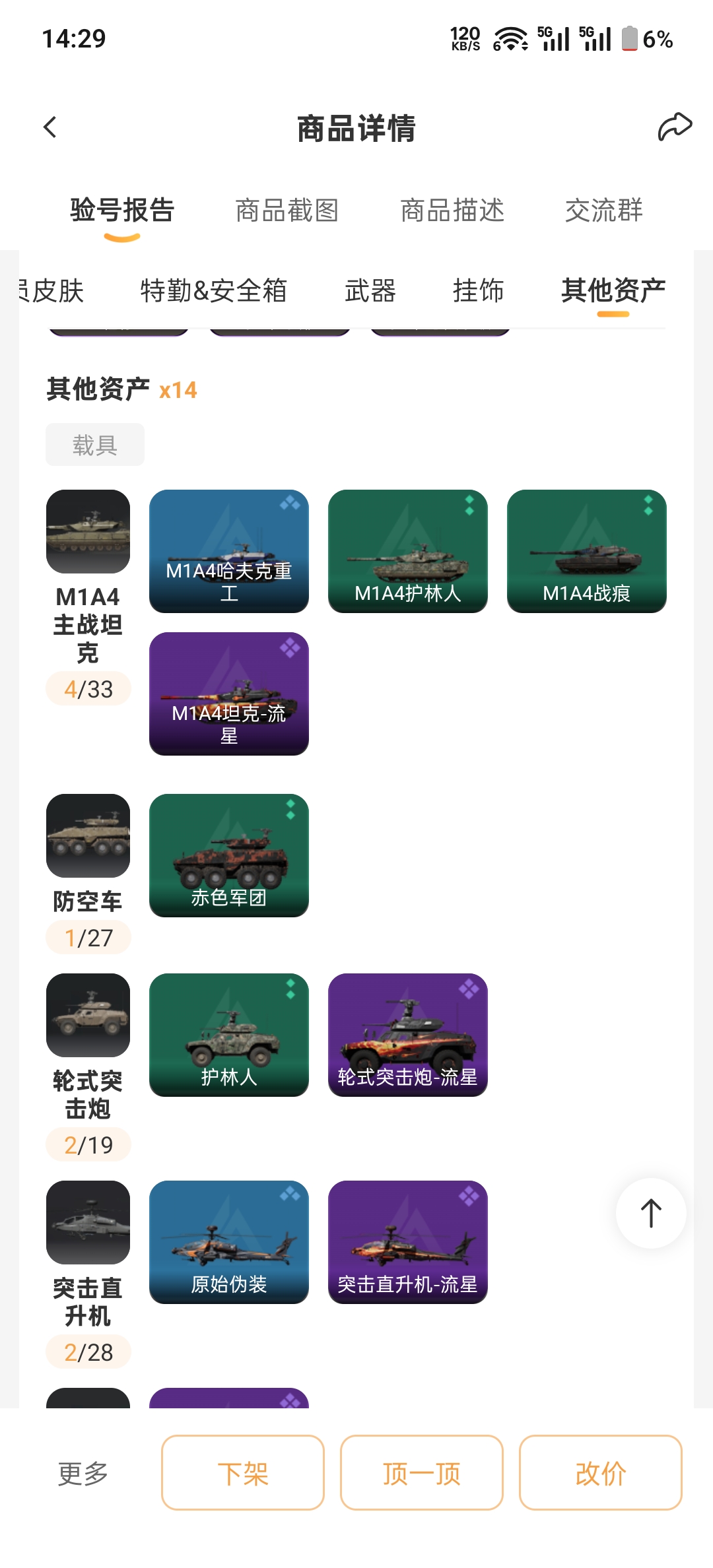713x1568 pixels.
Task: Tap 改价 to change the price
Action: click(x=600, y=1472)
